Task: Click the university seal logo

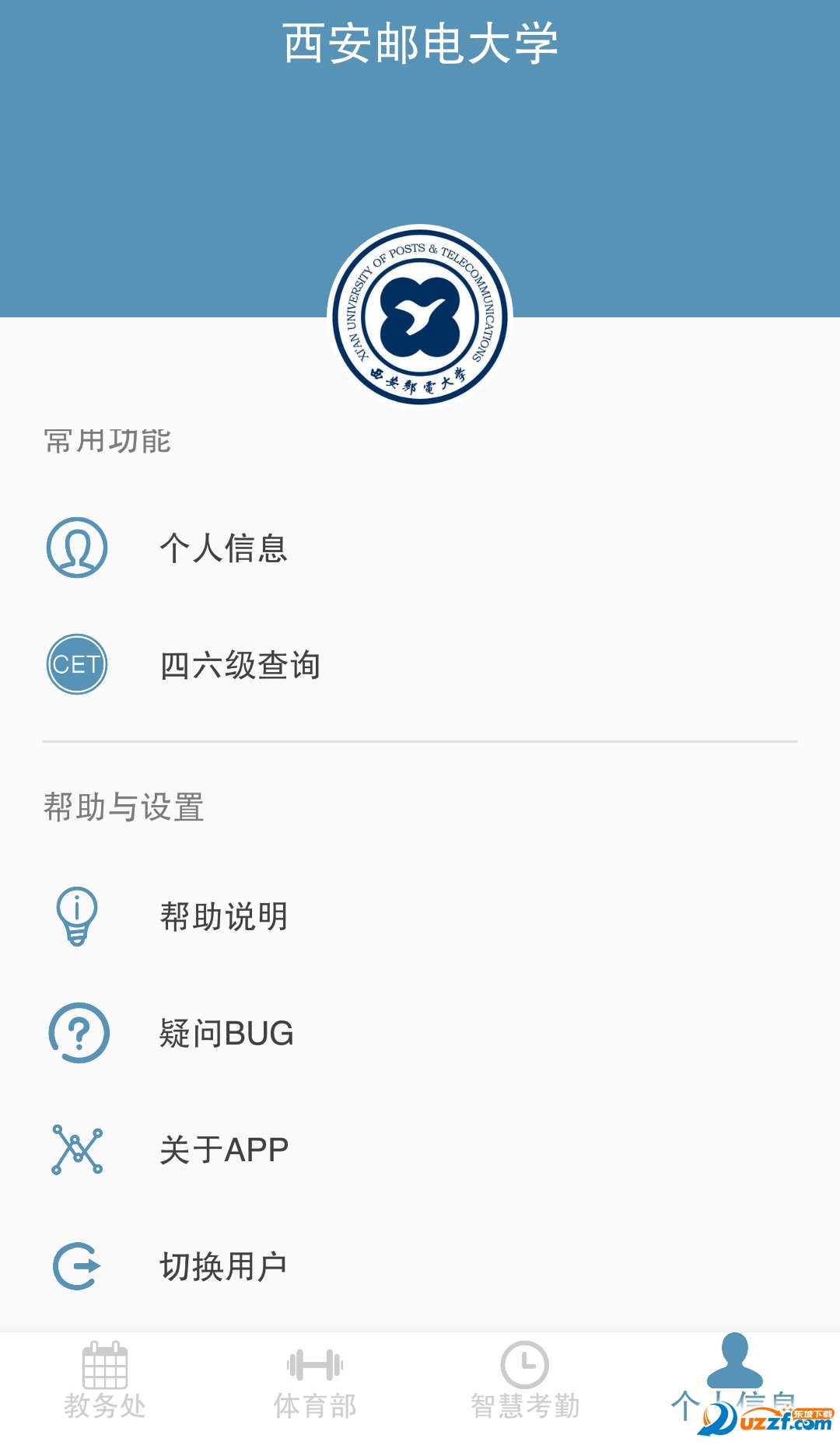Action: click(x=420, y=319)
